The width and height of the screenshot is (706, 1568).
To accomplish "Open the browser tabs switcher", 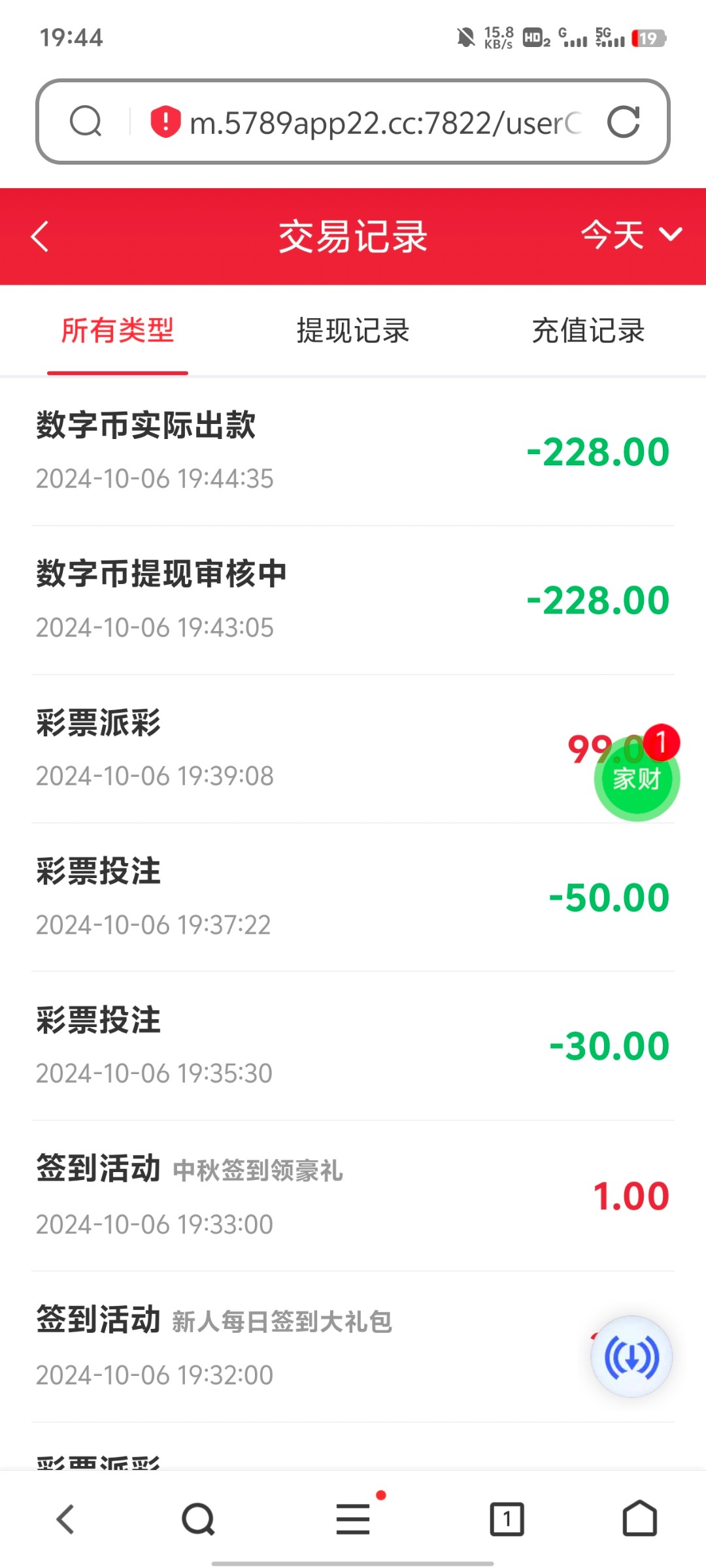I will click(x=507, y=1518).
